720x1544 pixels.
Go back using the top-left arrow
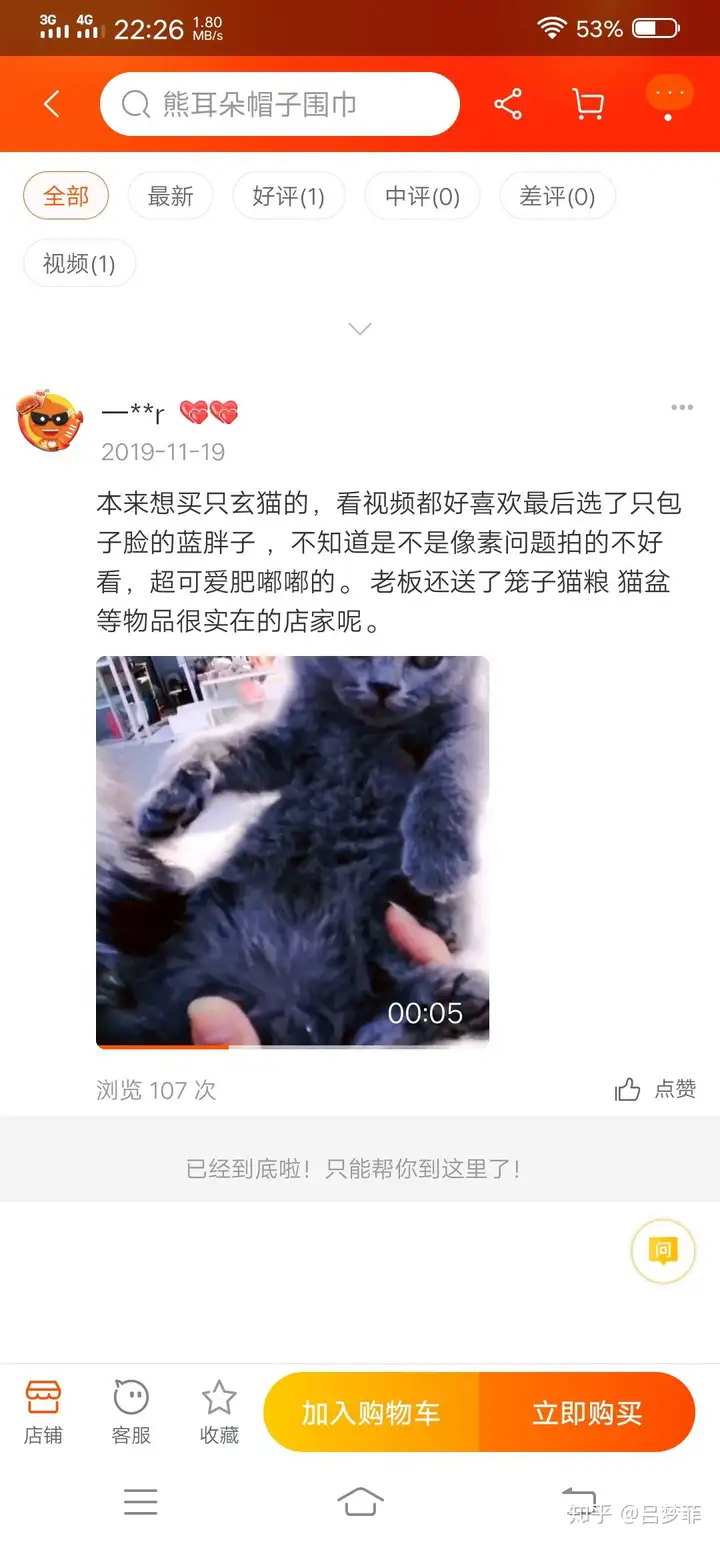click(52, 104)
